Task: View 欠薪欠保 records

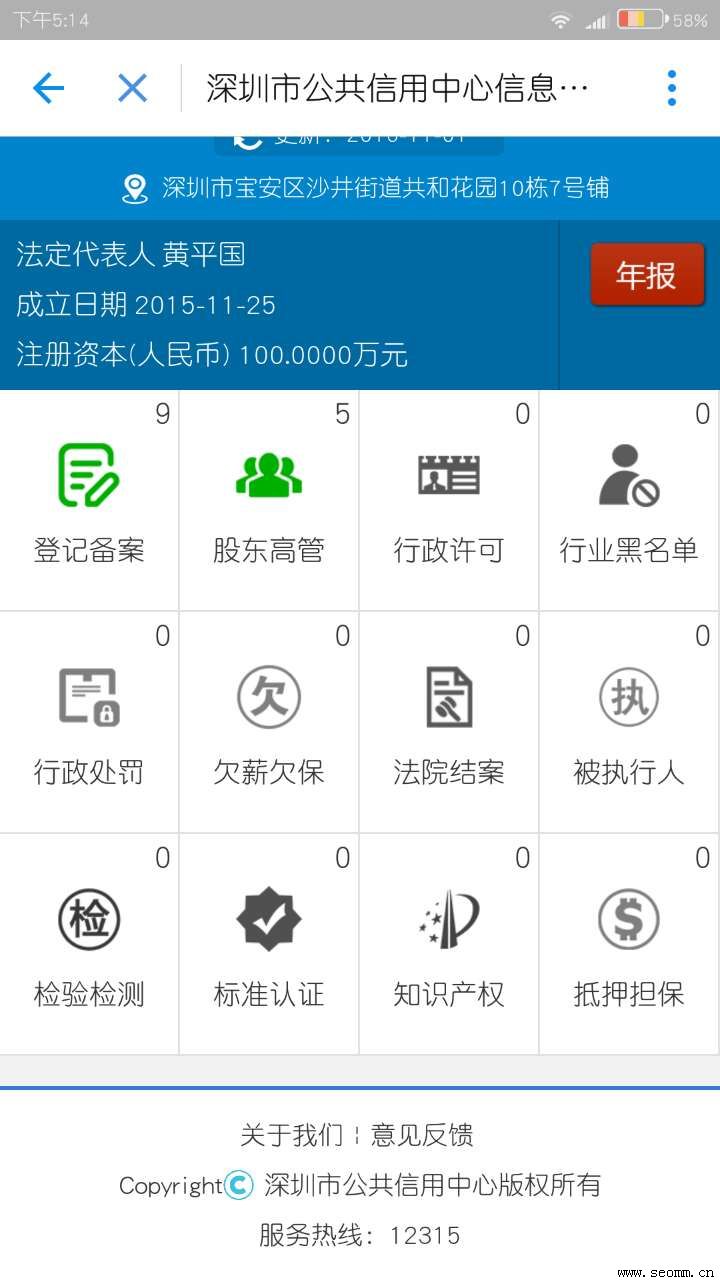Action: (x=269, y=722)
